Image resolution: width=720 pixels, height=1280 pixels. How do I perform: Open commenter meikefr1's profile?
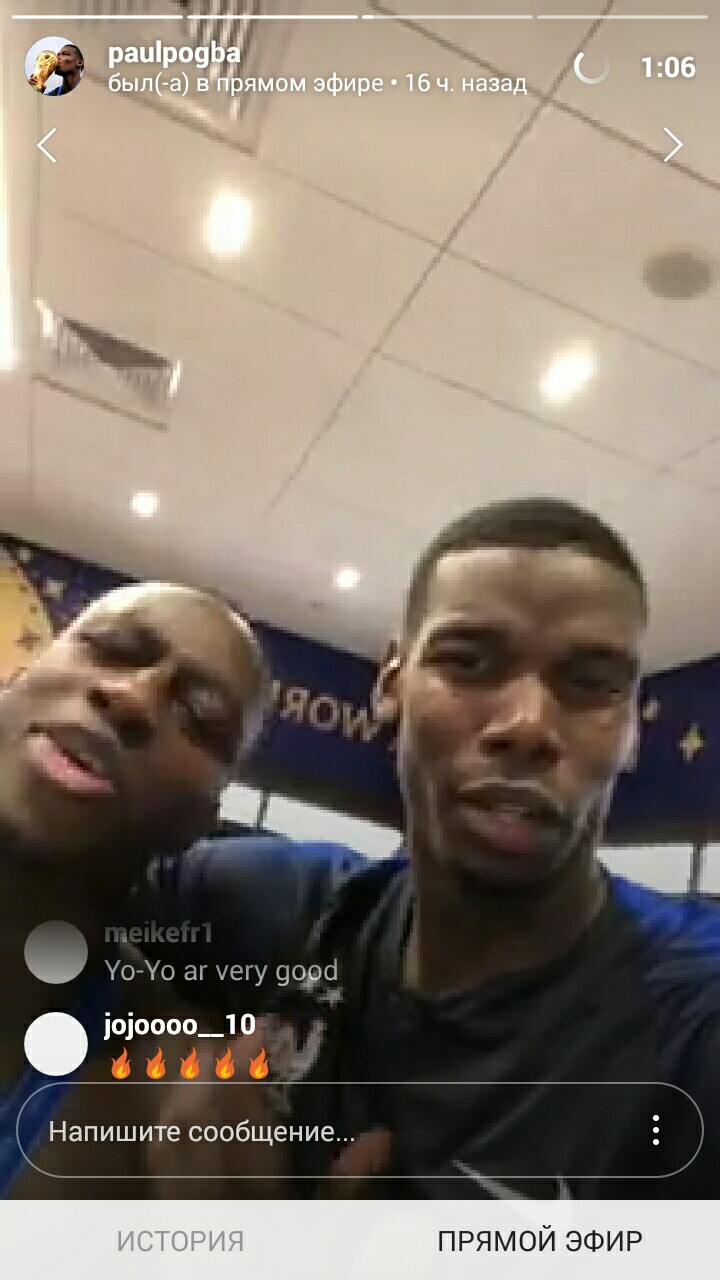[159, 934]
